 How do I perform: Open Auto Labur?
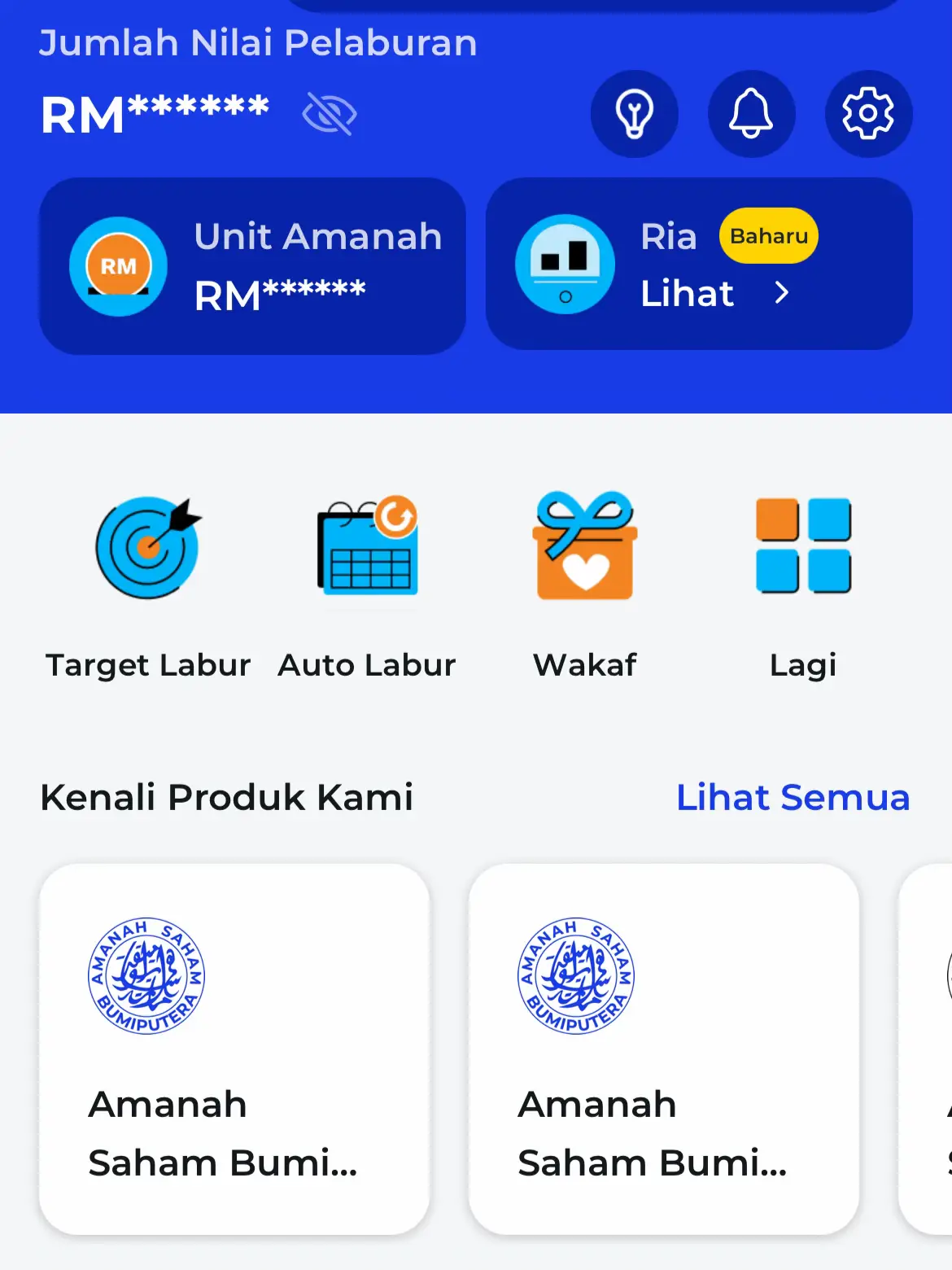(367, 582)
